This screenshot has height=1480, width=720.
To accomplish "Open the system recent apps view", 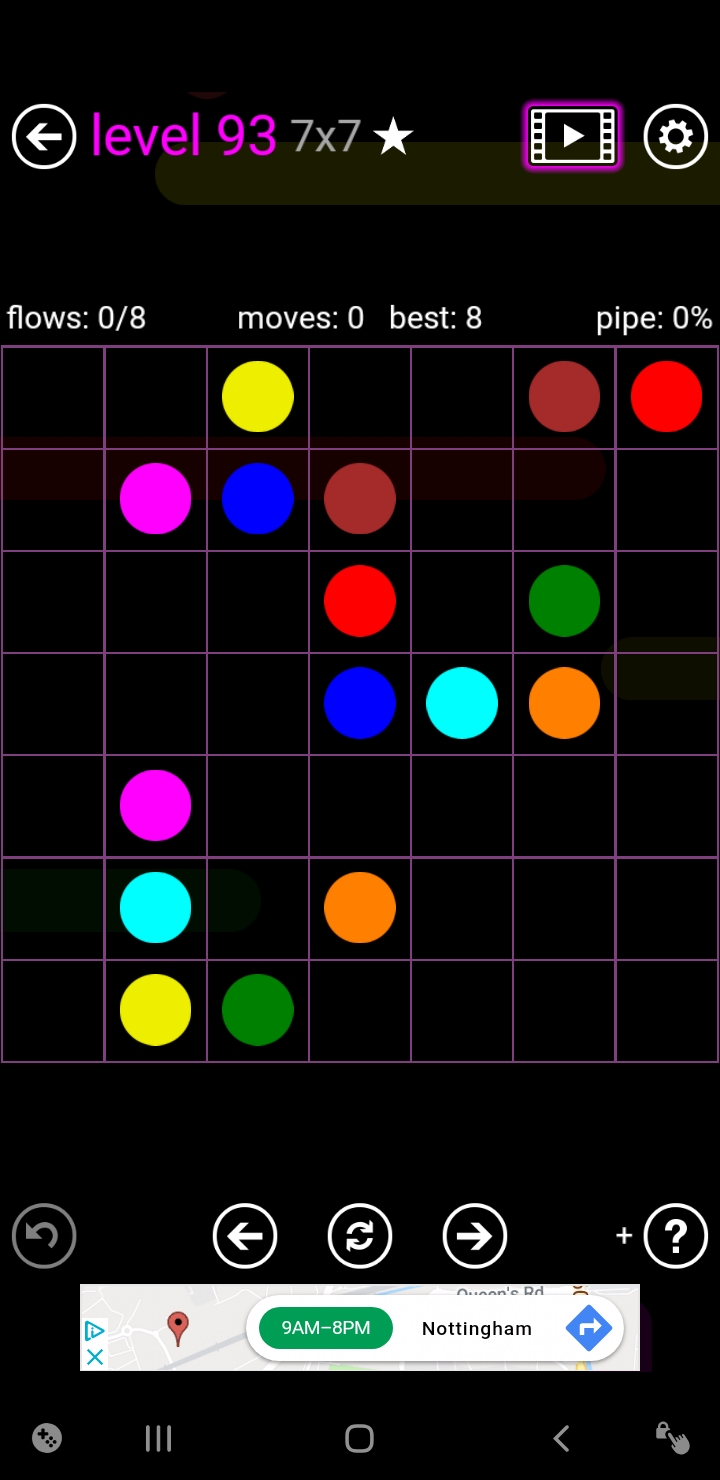I will click(x=158, y=1439).
